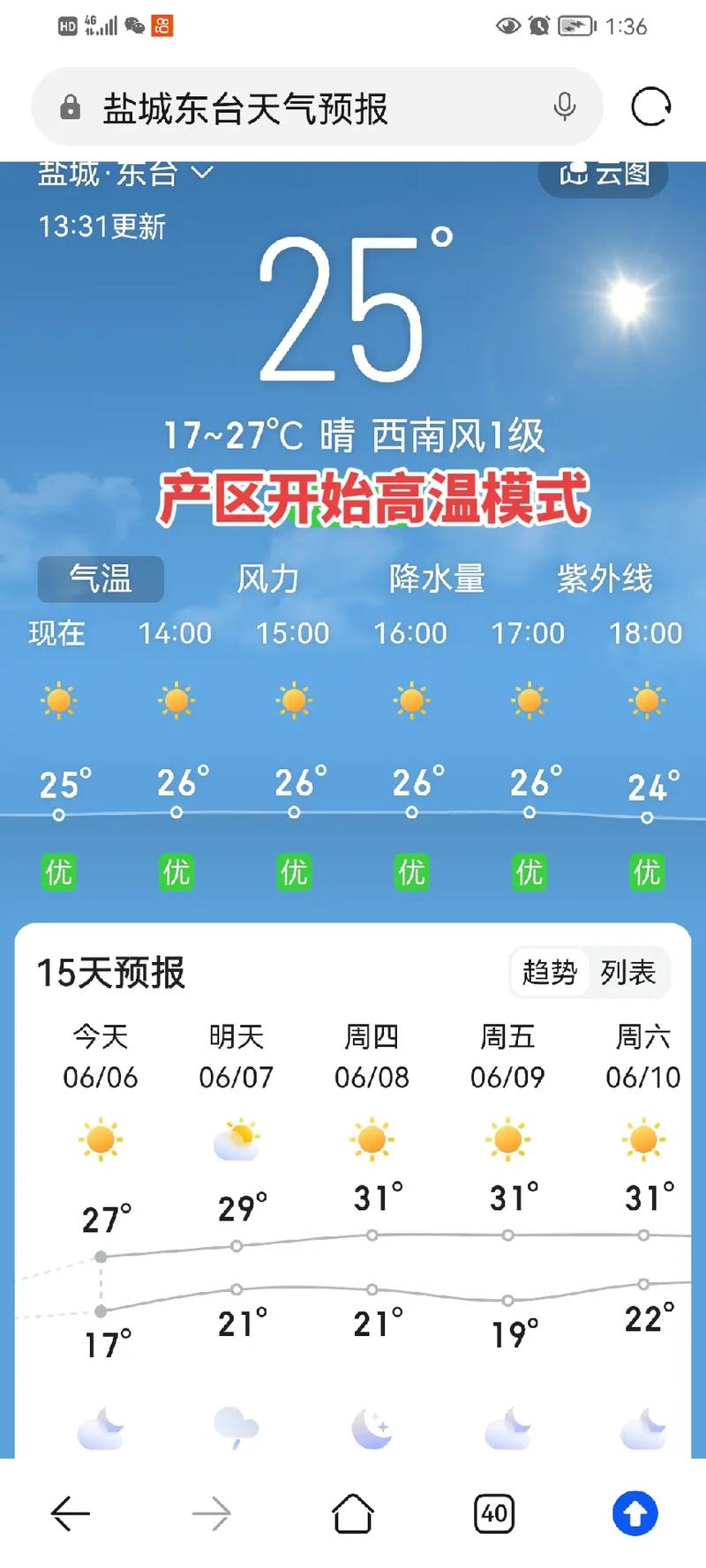Tap the 15天预报 heading

(x=110, y=973)
